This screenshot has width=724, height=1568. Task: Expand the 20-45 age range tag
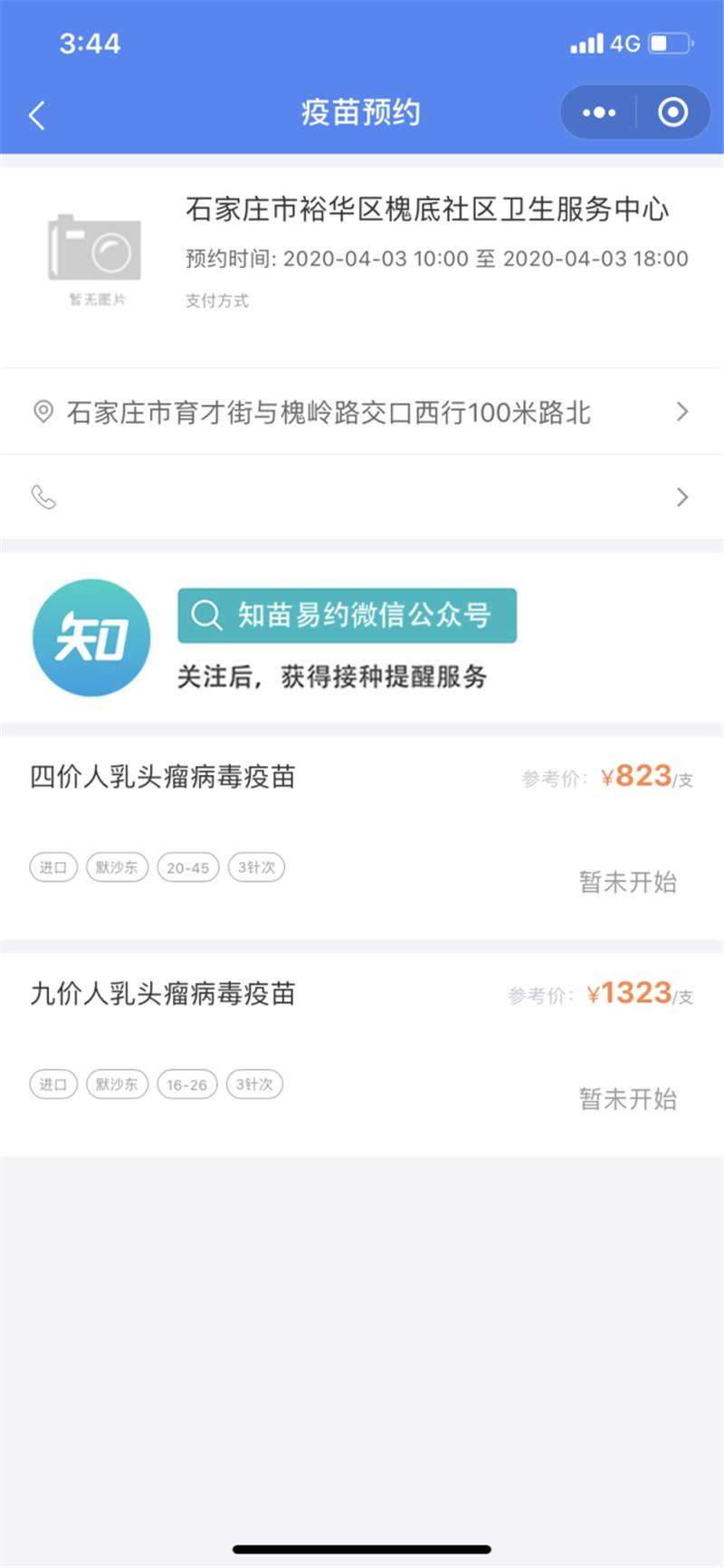tap(187, 866)
